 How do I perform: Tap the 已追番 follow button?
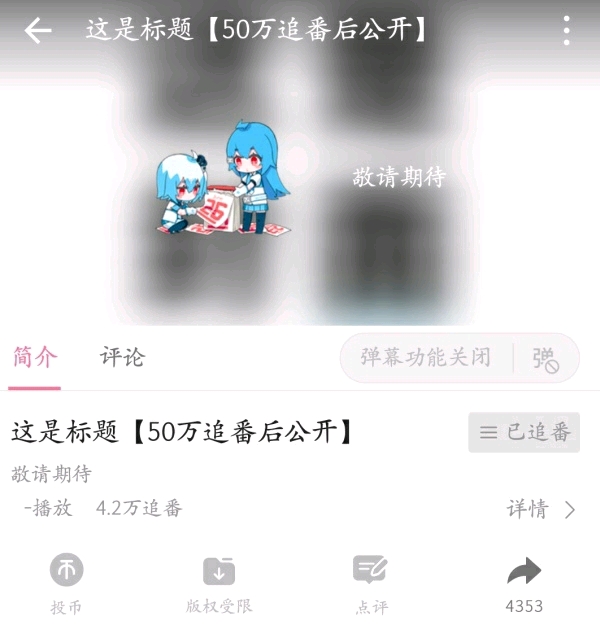click(524, 433)
